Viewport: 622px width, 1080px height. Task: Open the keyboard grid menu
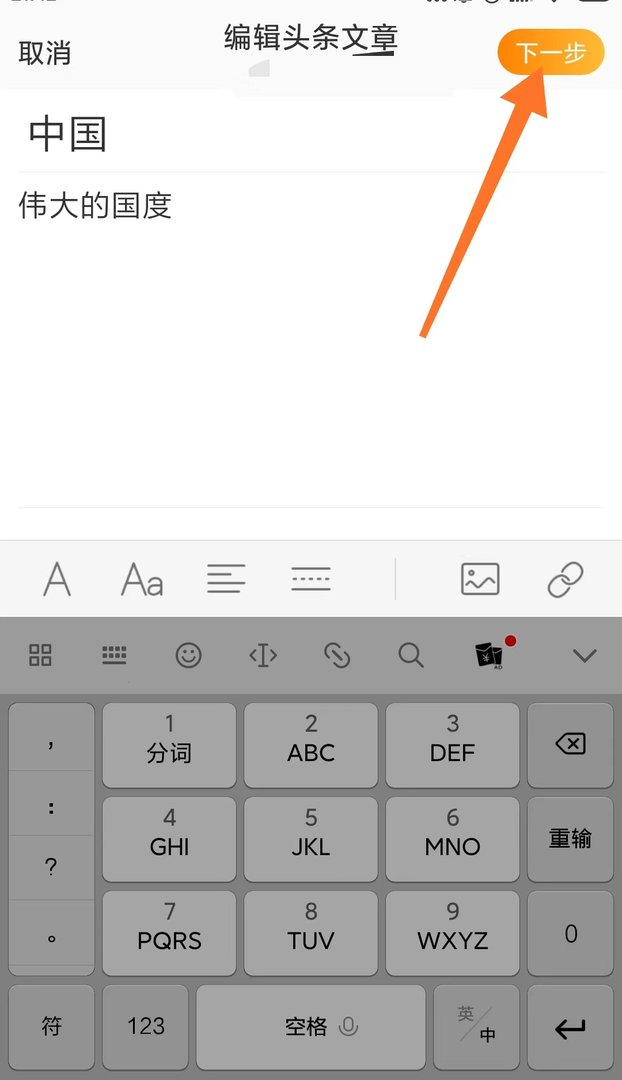40,655
